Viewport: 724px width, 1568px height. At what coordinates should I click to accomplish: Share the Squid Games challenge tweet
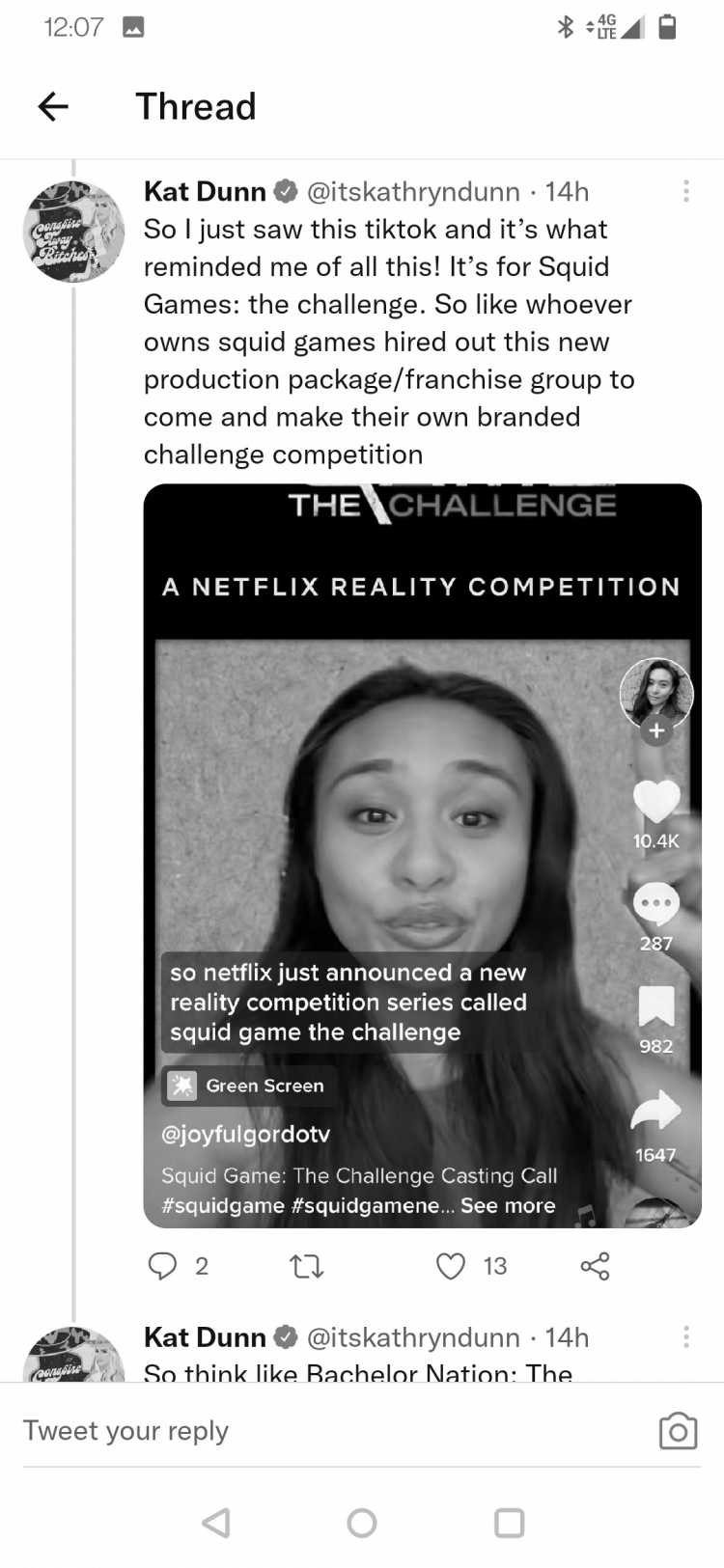click(x=595, y=1265)
